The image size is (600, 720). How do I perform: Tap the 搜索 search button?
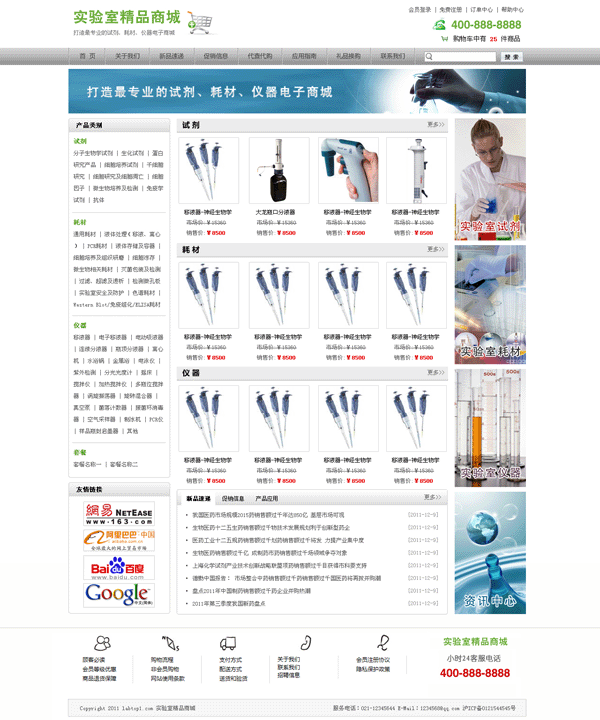(511, 57)
